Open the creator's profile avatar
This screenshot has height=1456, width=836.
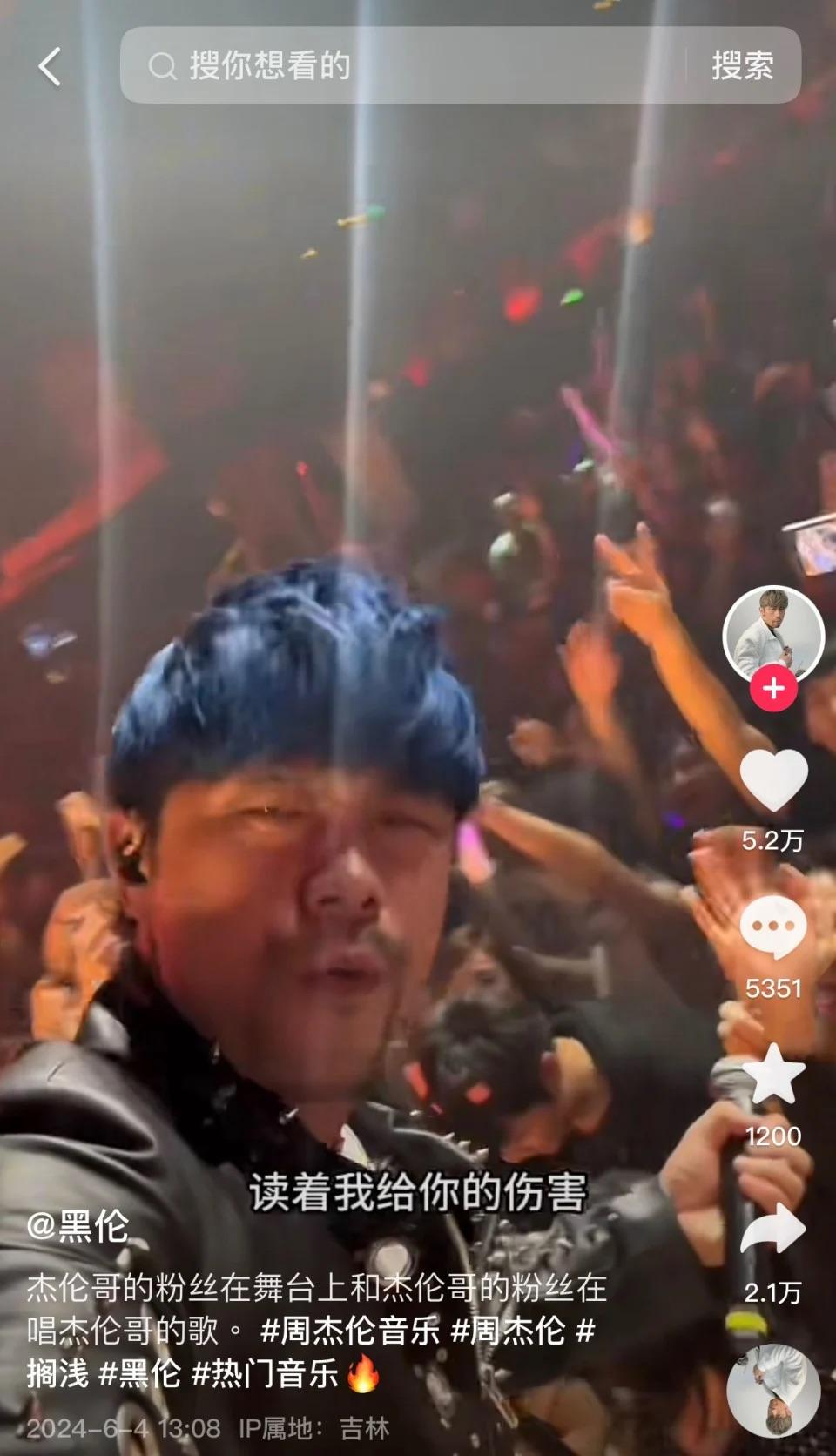click(x=773, y=635)
